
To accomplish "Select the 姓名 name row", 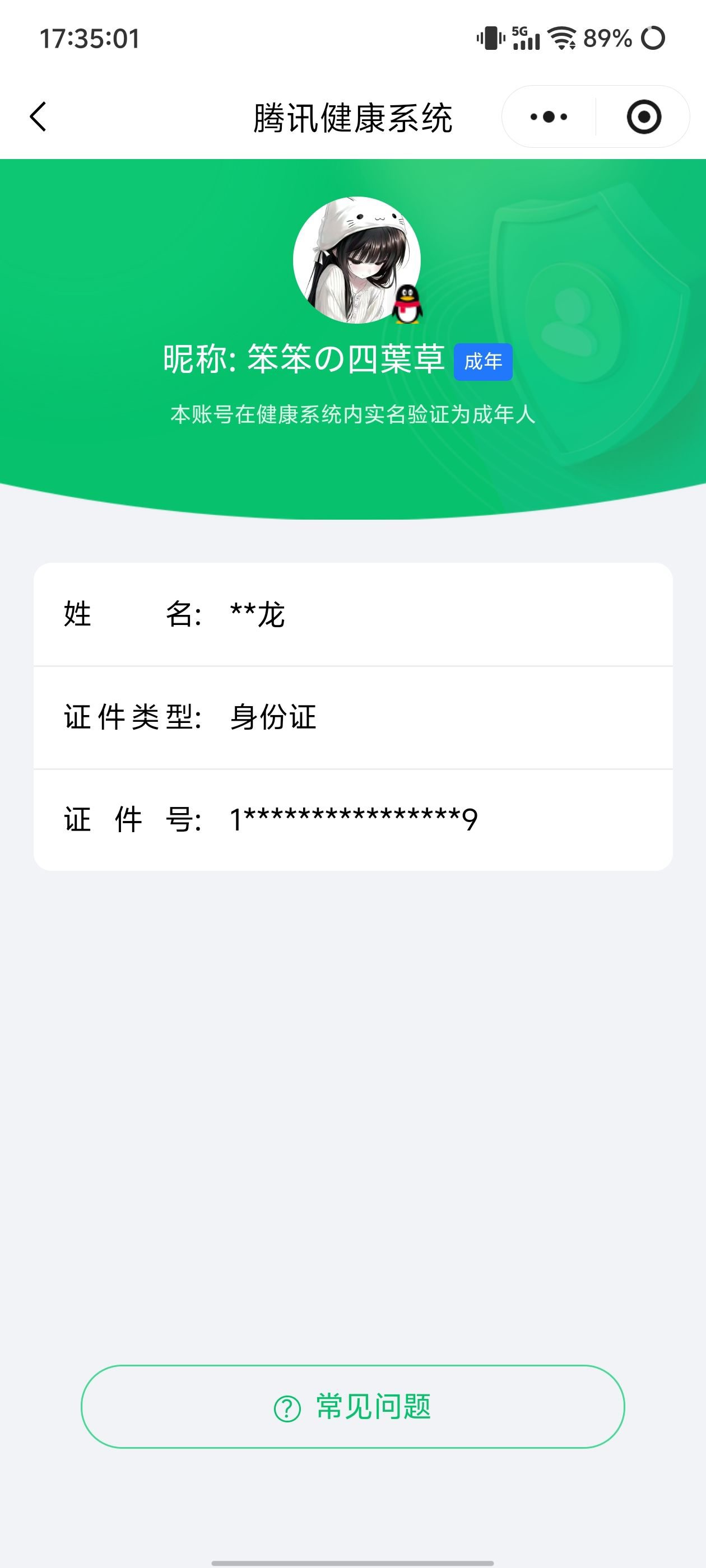I will [352, 615].
